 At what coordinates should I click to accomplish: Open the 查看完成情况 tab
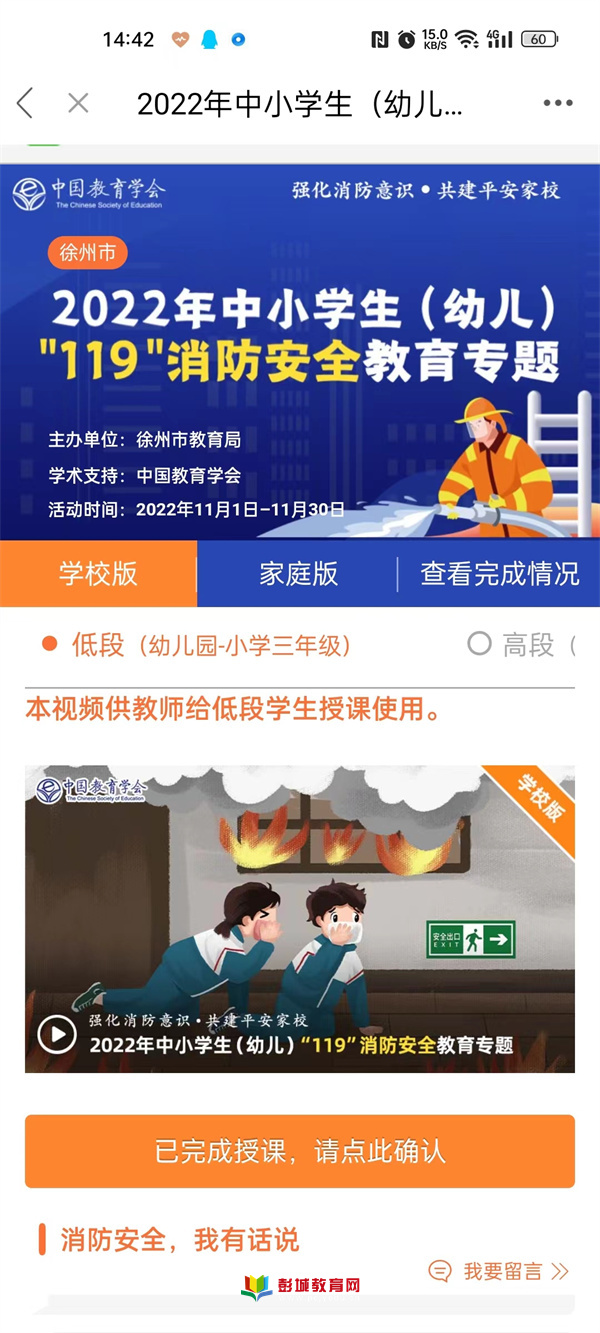coord(499,574)
